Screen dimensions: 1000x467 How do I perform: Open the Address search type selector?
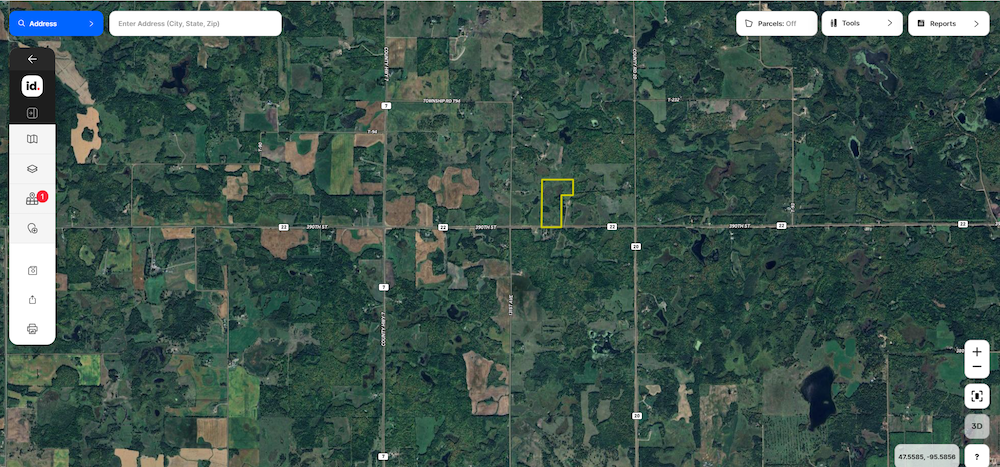coord(56,23)
